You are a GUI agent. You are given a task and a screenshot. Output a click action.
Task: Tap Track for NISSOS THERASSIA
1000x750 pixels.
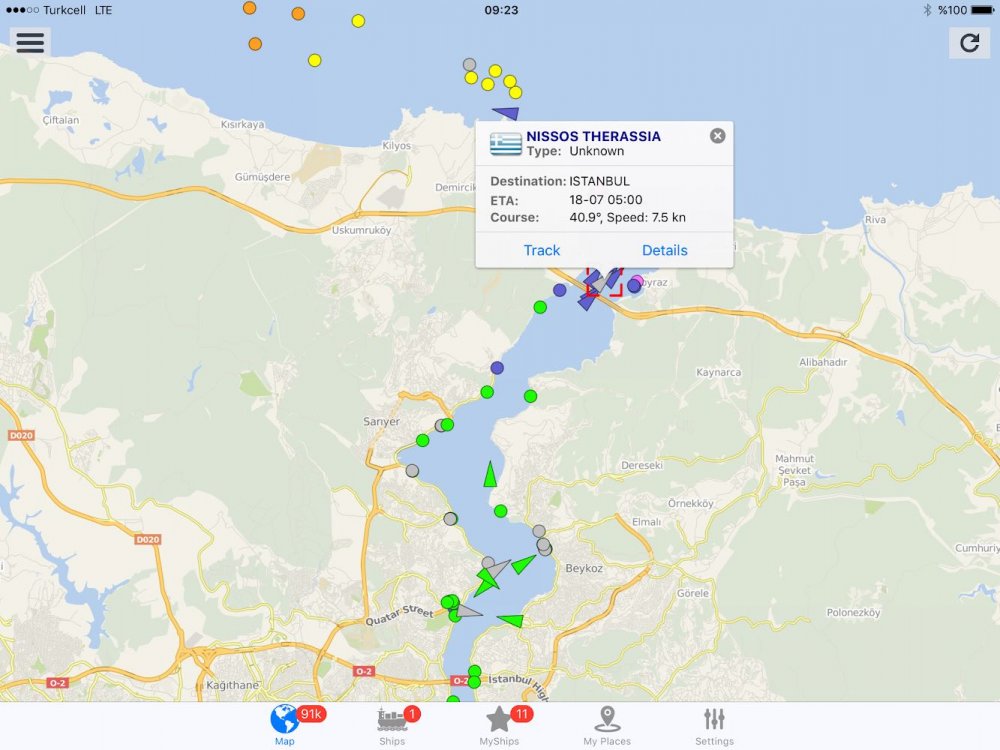coord(541,250)
